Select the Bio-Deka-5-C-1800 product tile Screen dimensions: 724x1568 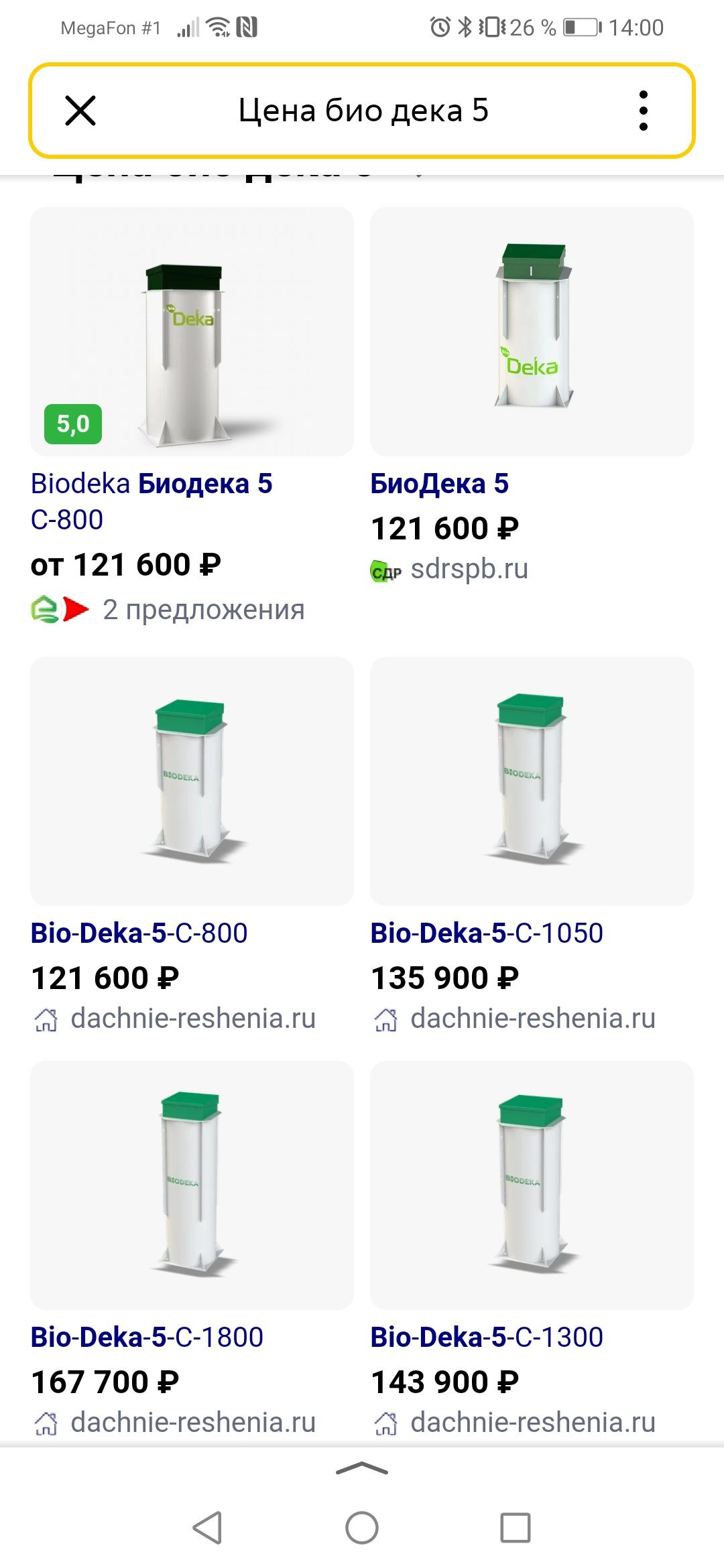(192, 1185)
